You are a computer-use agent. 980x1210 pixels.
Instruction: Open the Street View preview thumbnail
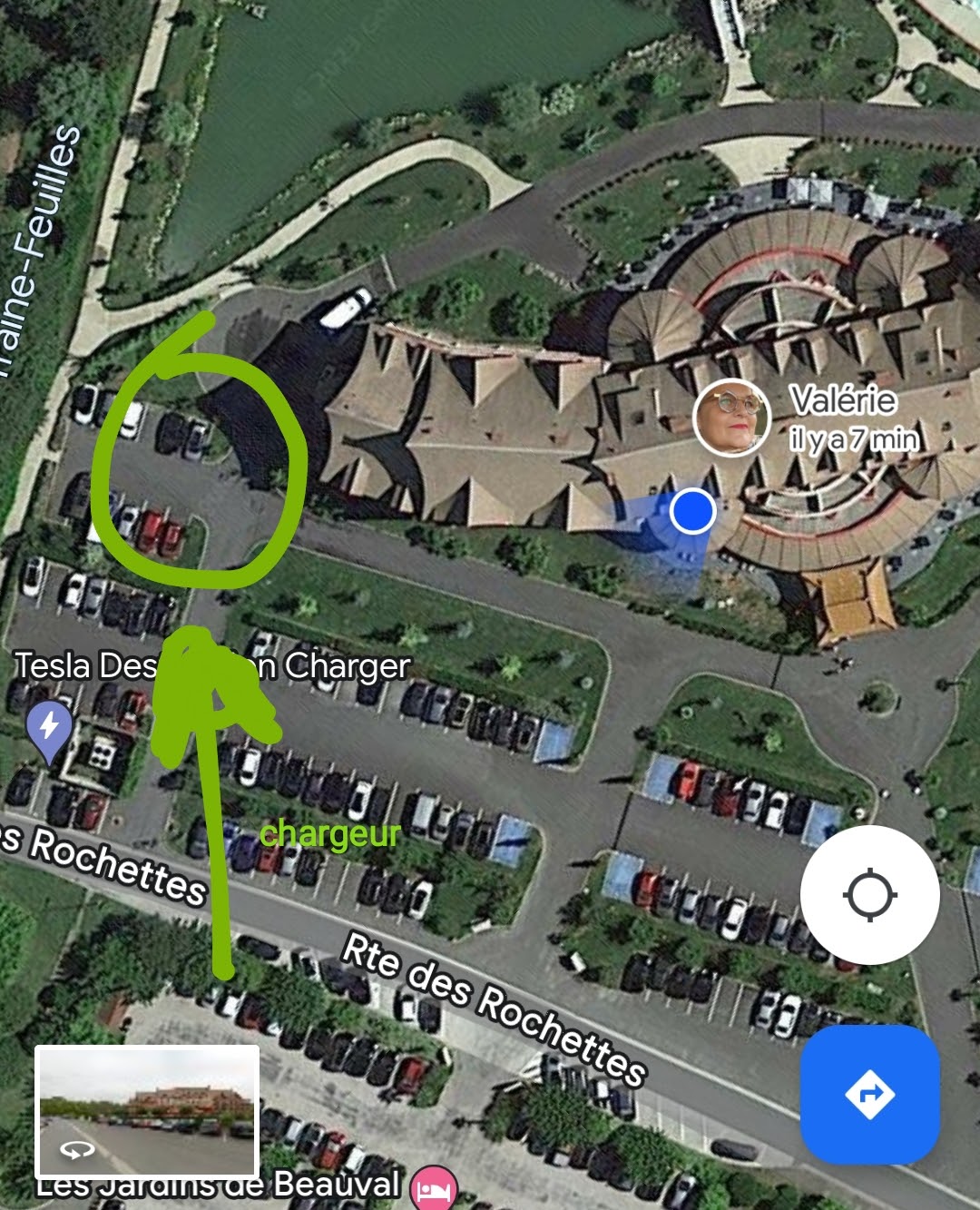pyautogui.click(x=147, y=1111)
